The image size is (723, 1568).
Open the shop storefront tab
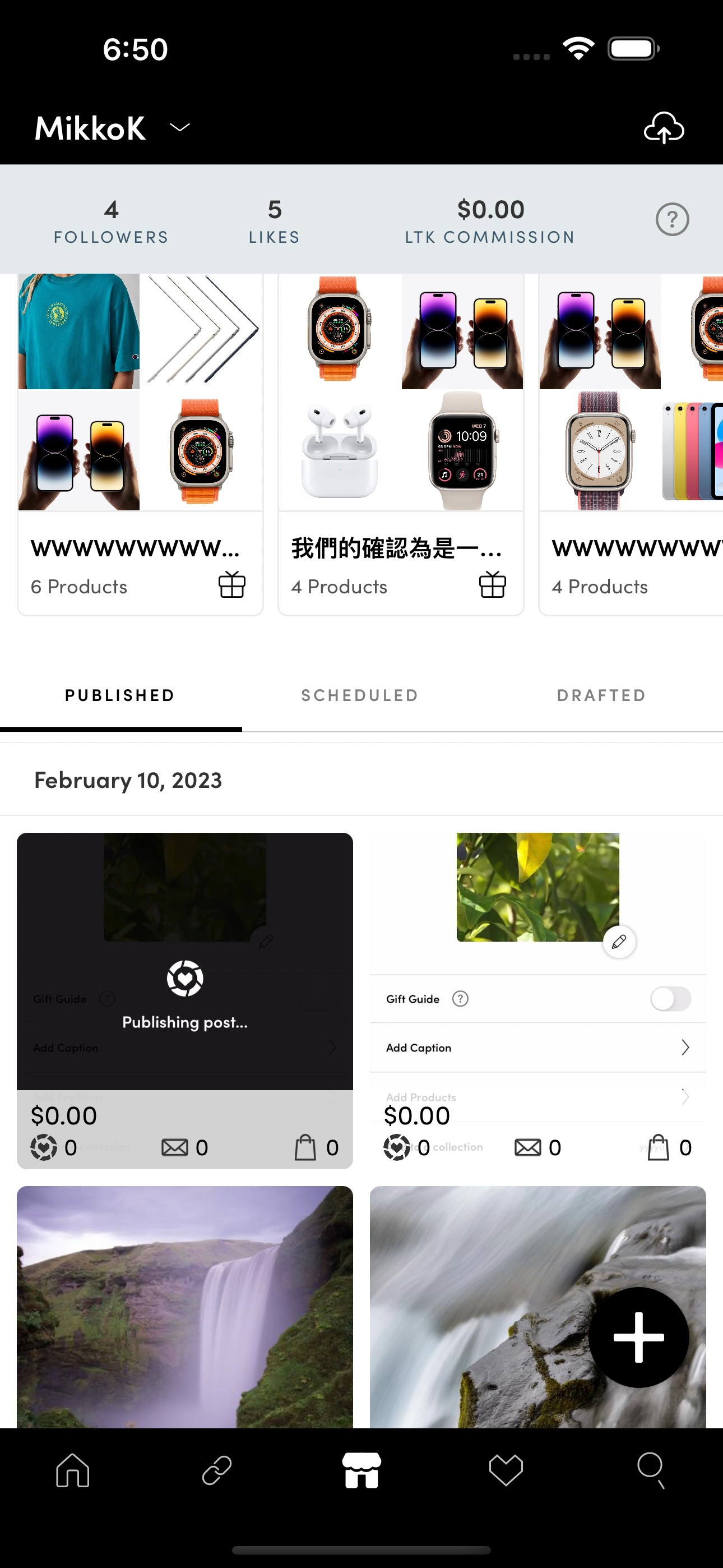click(361, 1470)
